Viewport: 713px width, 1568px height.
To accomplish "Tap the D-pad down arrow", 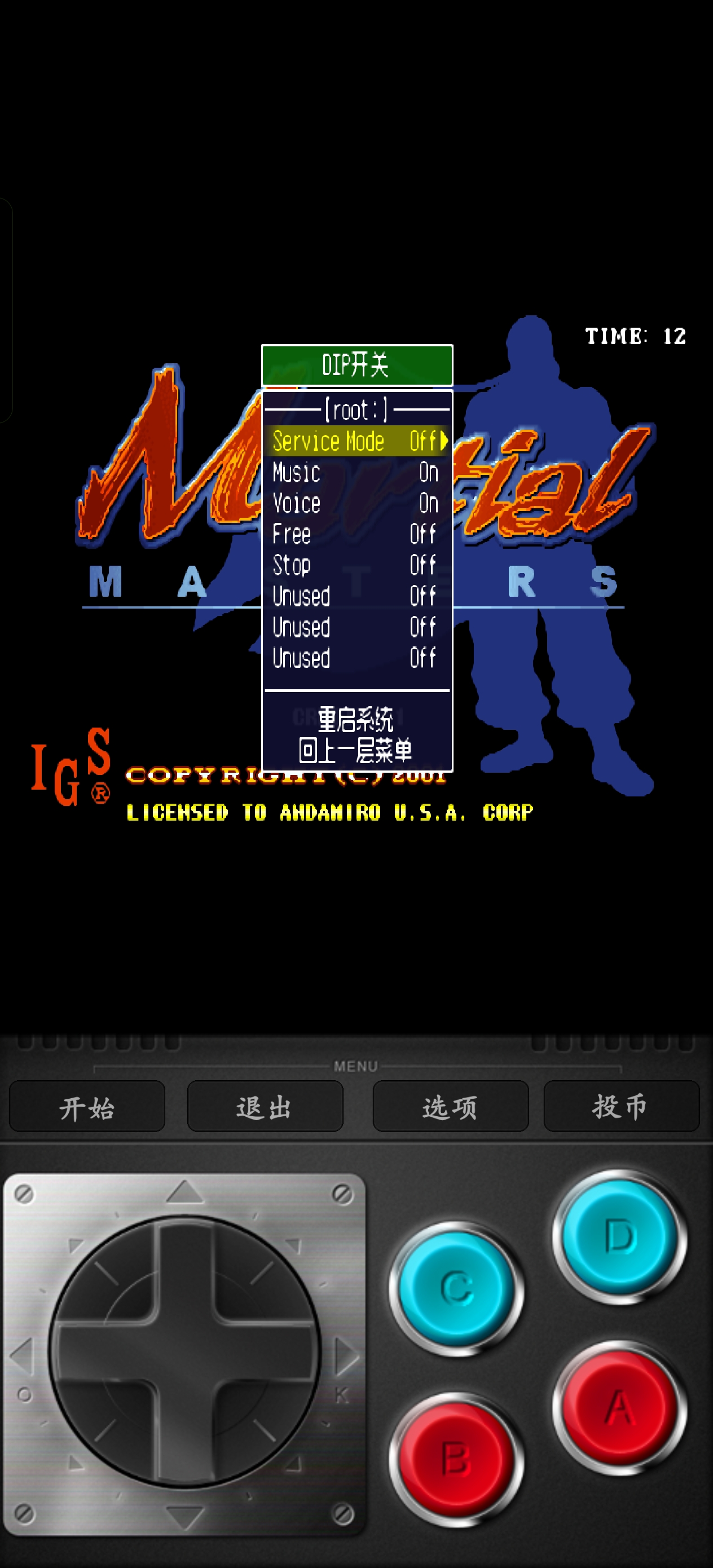I will pyautogui.click(x=184, y=1517).
